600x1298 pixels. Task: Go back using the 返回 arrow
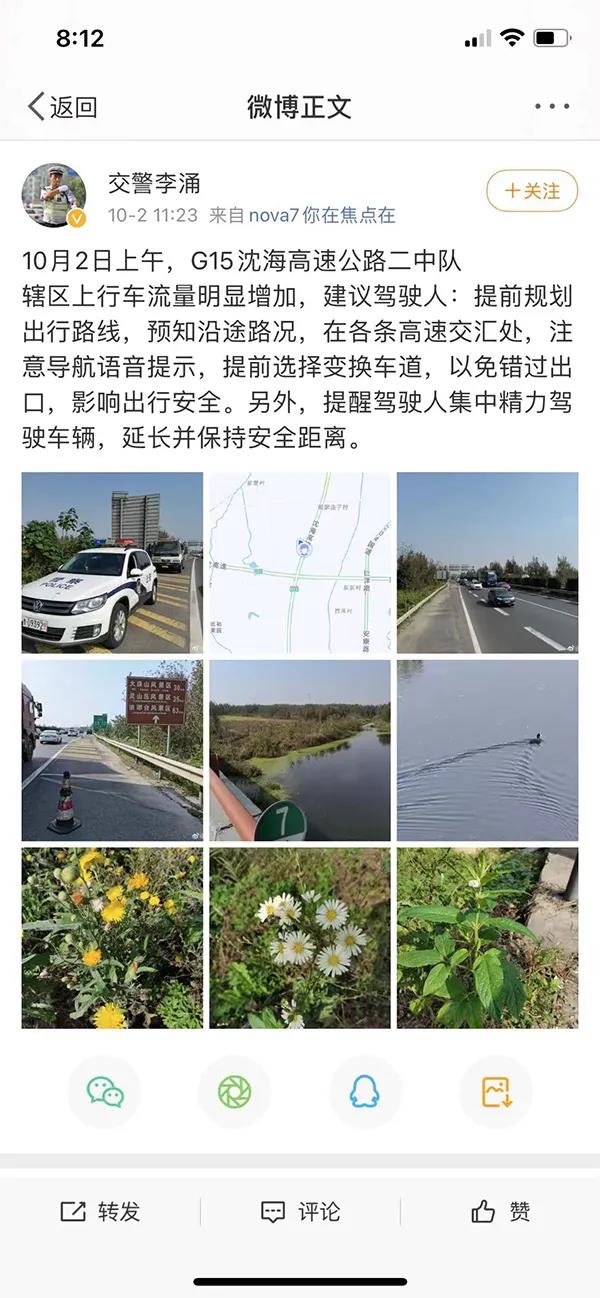(x=62, y=107)
